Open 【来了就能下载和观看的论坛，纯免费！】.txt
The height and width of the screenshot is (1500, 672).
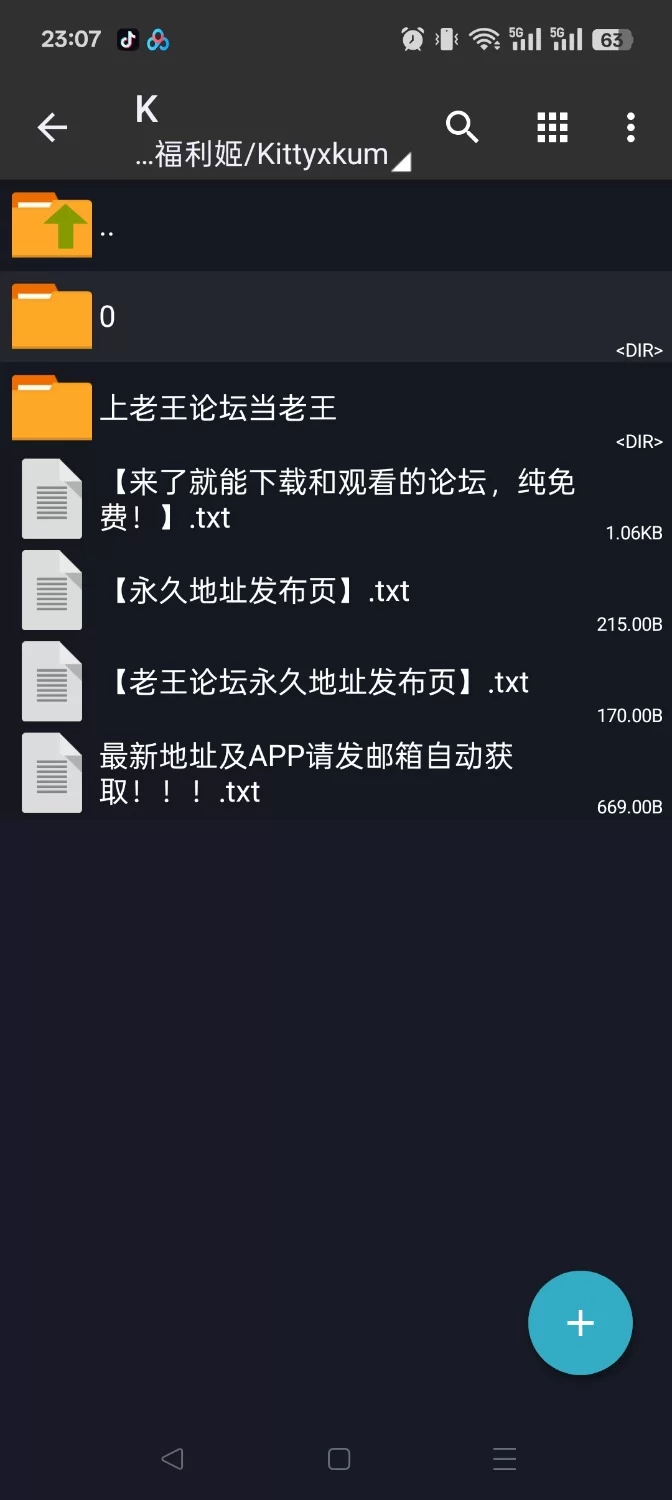[336, 499]
